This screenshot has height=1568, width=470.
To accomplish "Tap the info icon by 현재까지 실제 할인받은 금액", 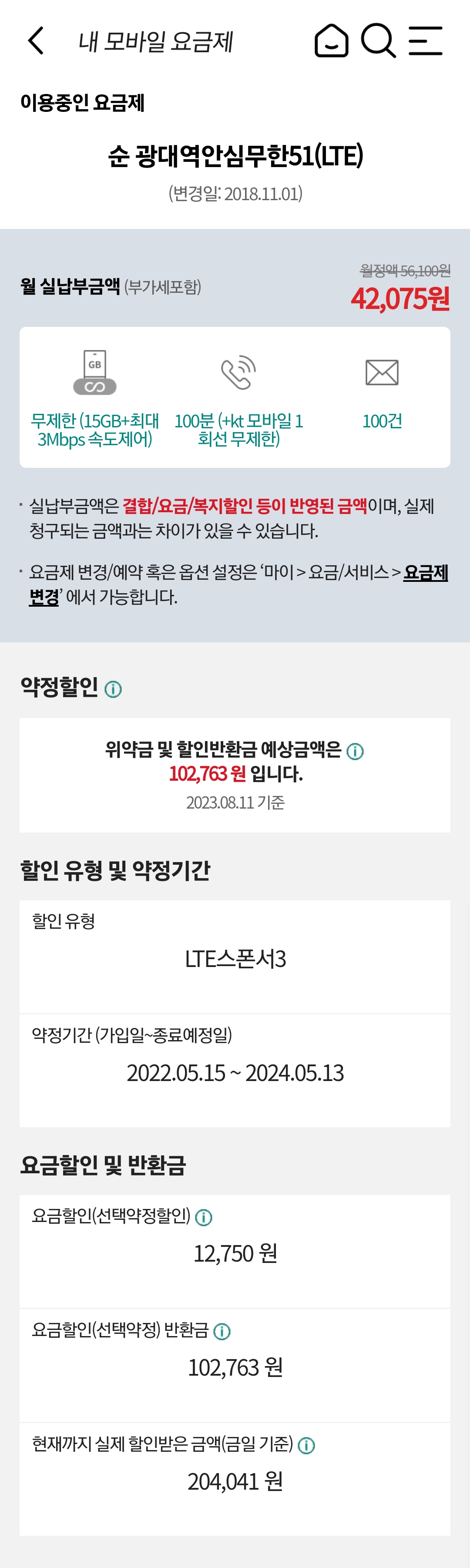I will point(306,1445).
